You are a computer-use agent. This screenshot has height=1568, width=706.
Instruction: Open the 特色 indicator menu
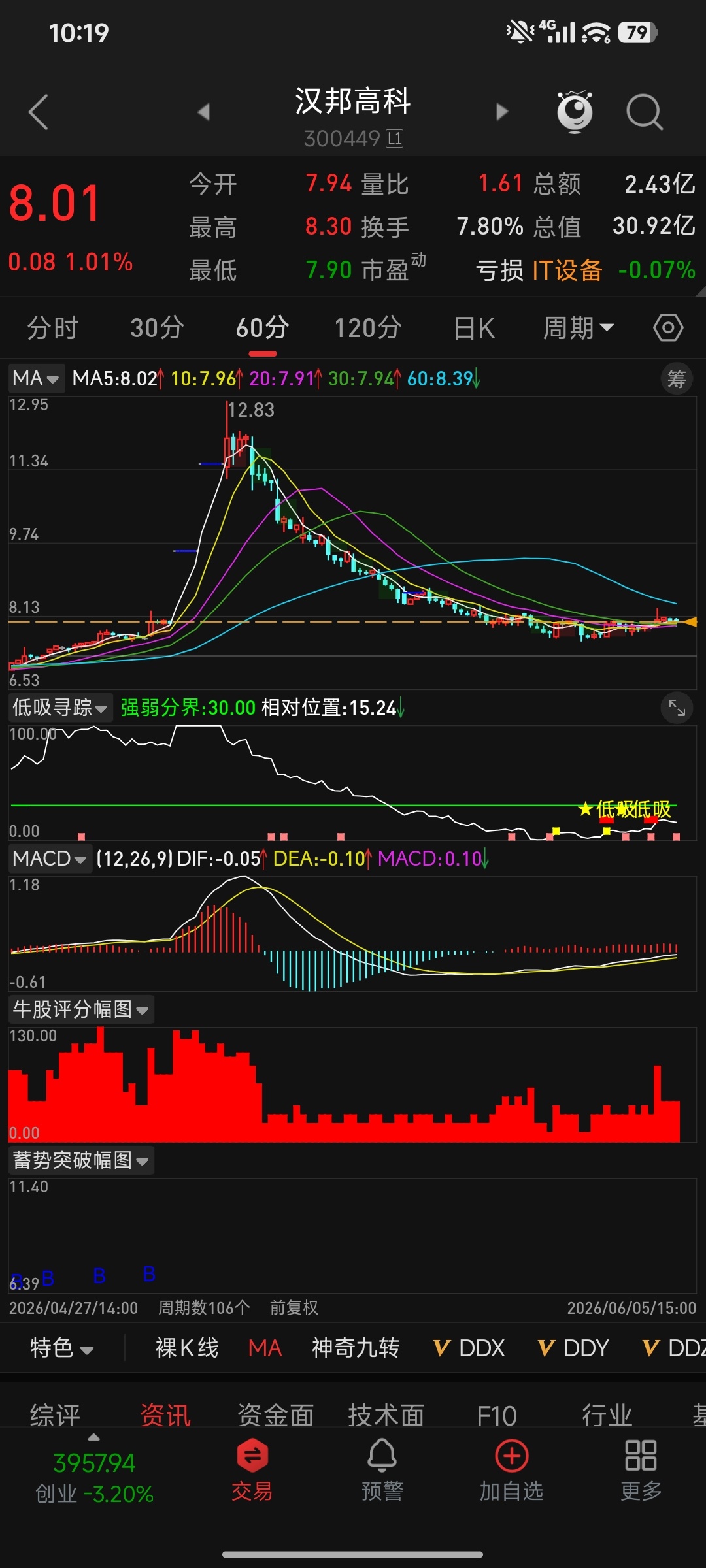pos(62,1348)
